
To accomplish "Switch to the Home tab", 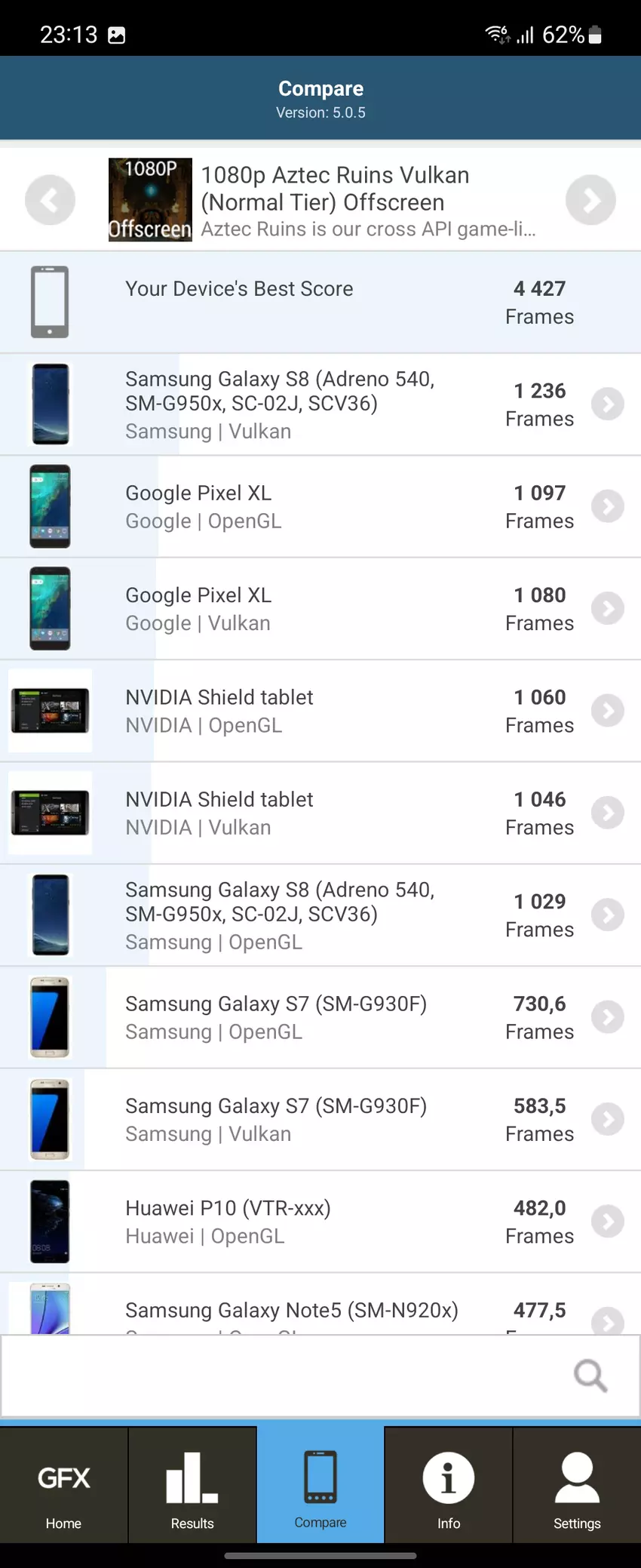I will (x=64, y=1485).
